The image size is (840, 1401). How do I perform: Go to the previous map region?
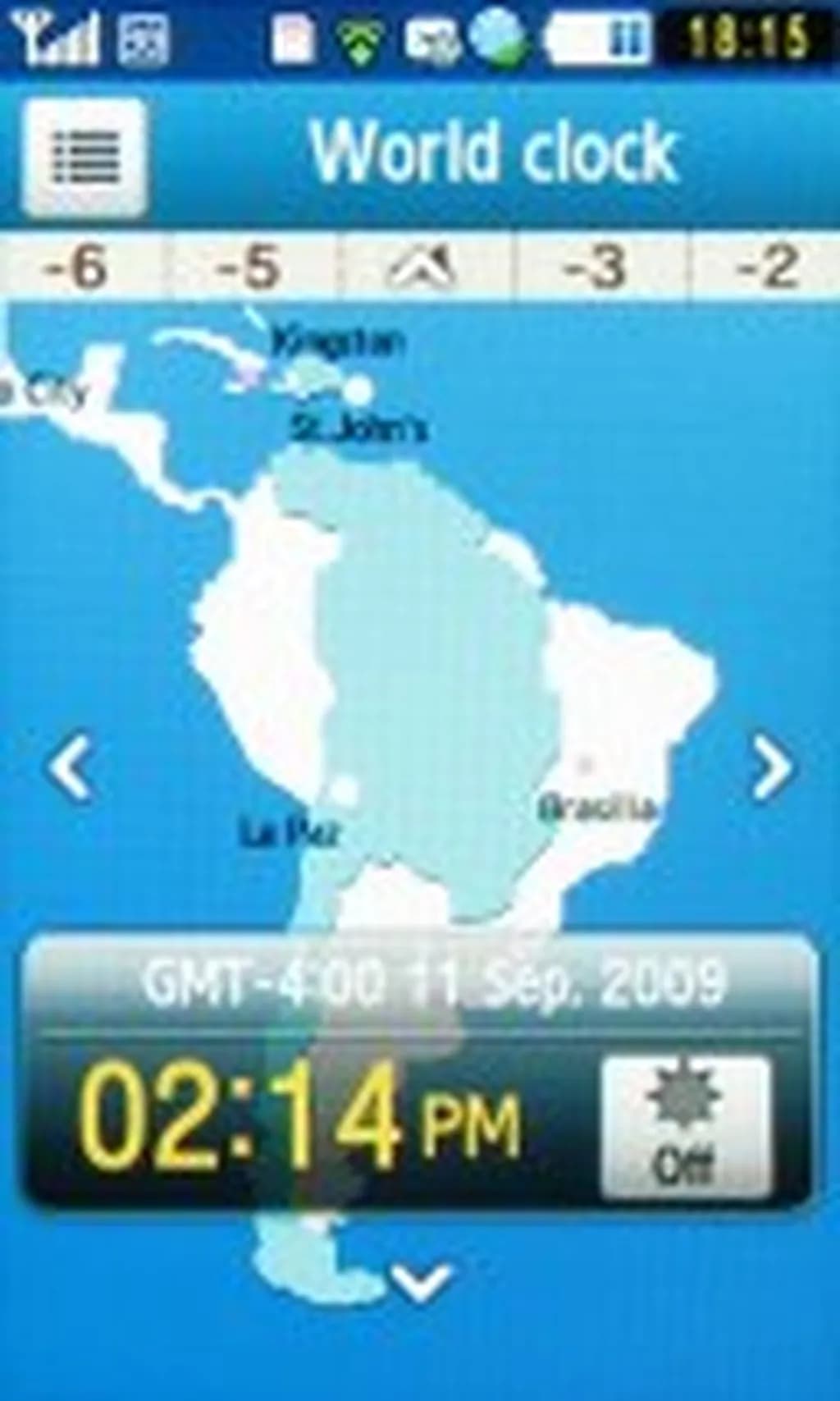(x=72, y=768)
